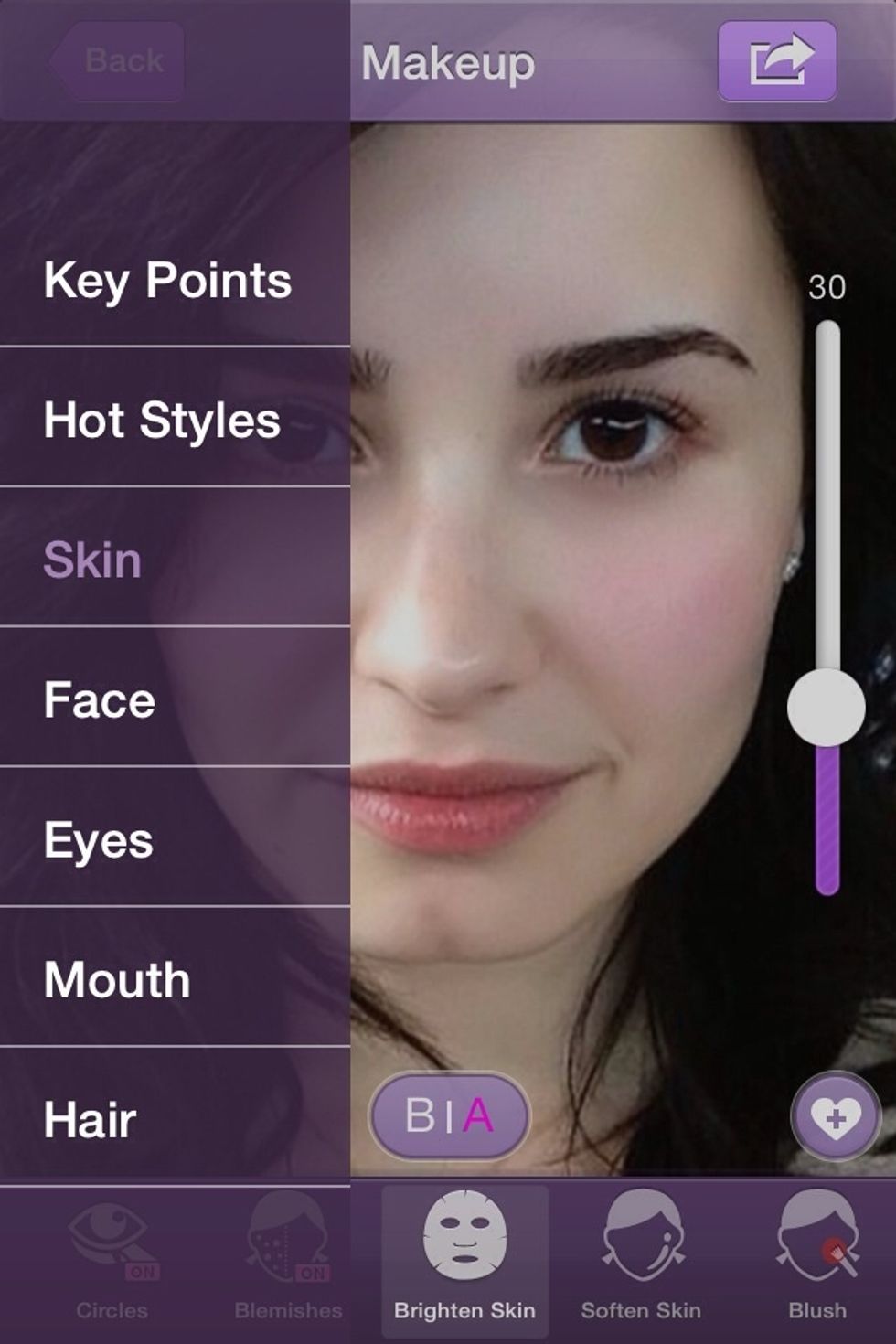The width and height of the screenshot is (896, 1344).
Task: Tap the brightness intensity slider knob
Action: coord(827,707)
